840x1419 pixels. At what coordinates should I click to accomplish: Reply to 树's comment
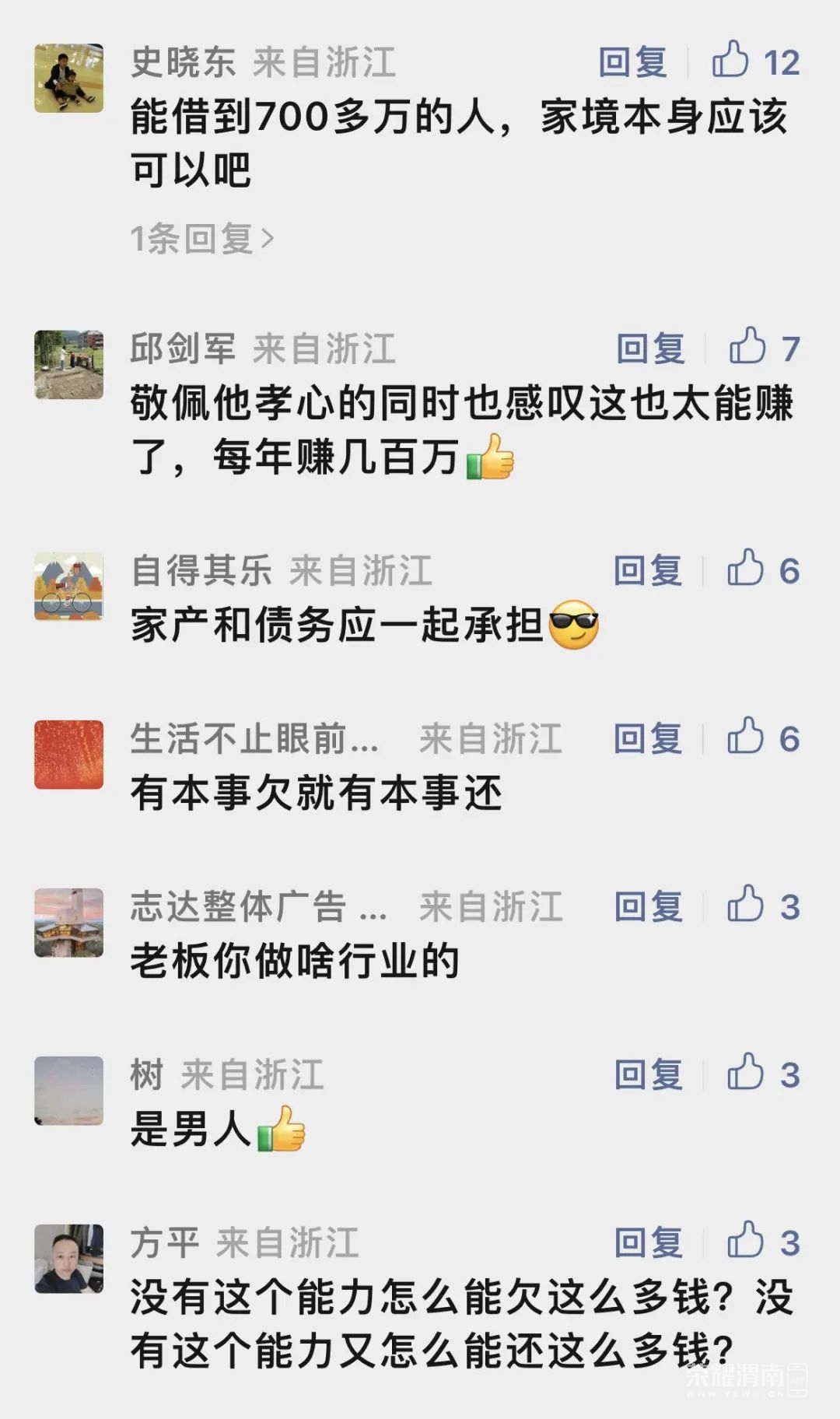(x=648, y=1075)
